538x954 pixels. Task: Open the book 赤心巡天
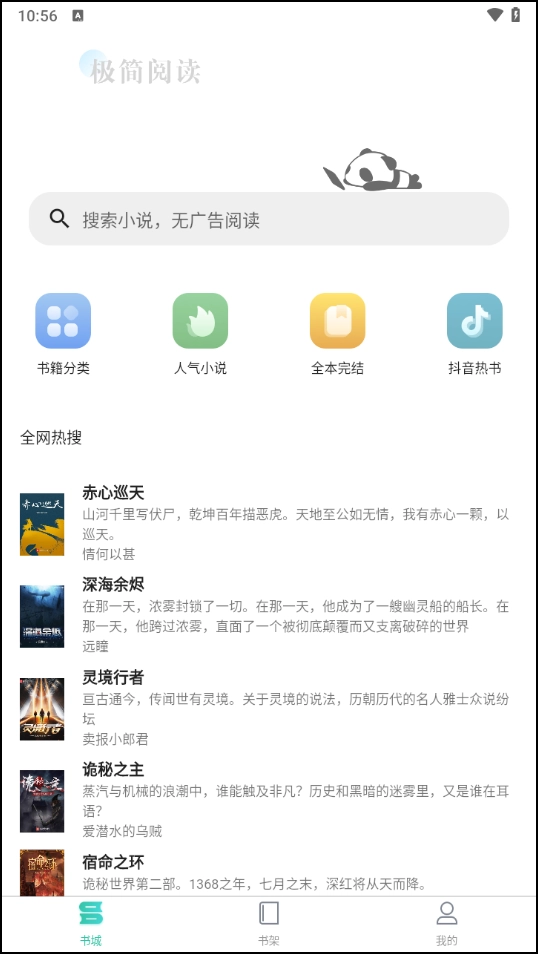(265, 523)
